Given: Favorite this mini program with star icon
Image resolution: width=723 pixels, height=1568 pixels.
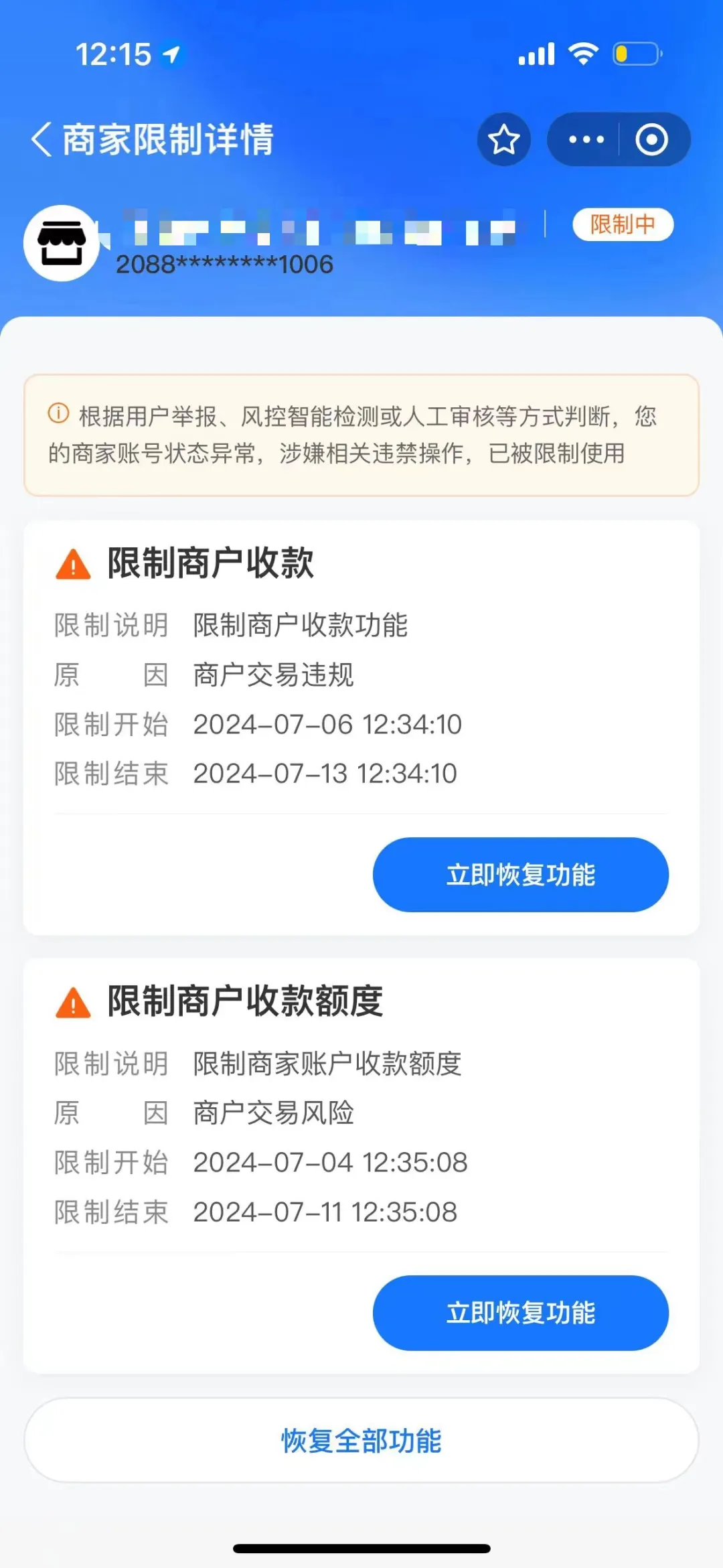Looking at the screenshot, I should [503, 139].
